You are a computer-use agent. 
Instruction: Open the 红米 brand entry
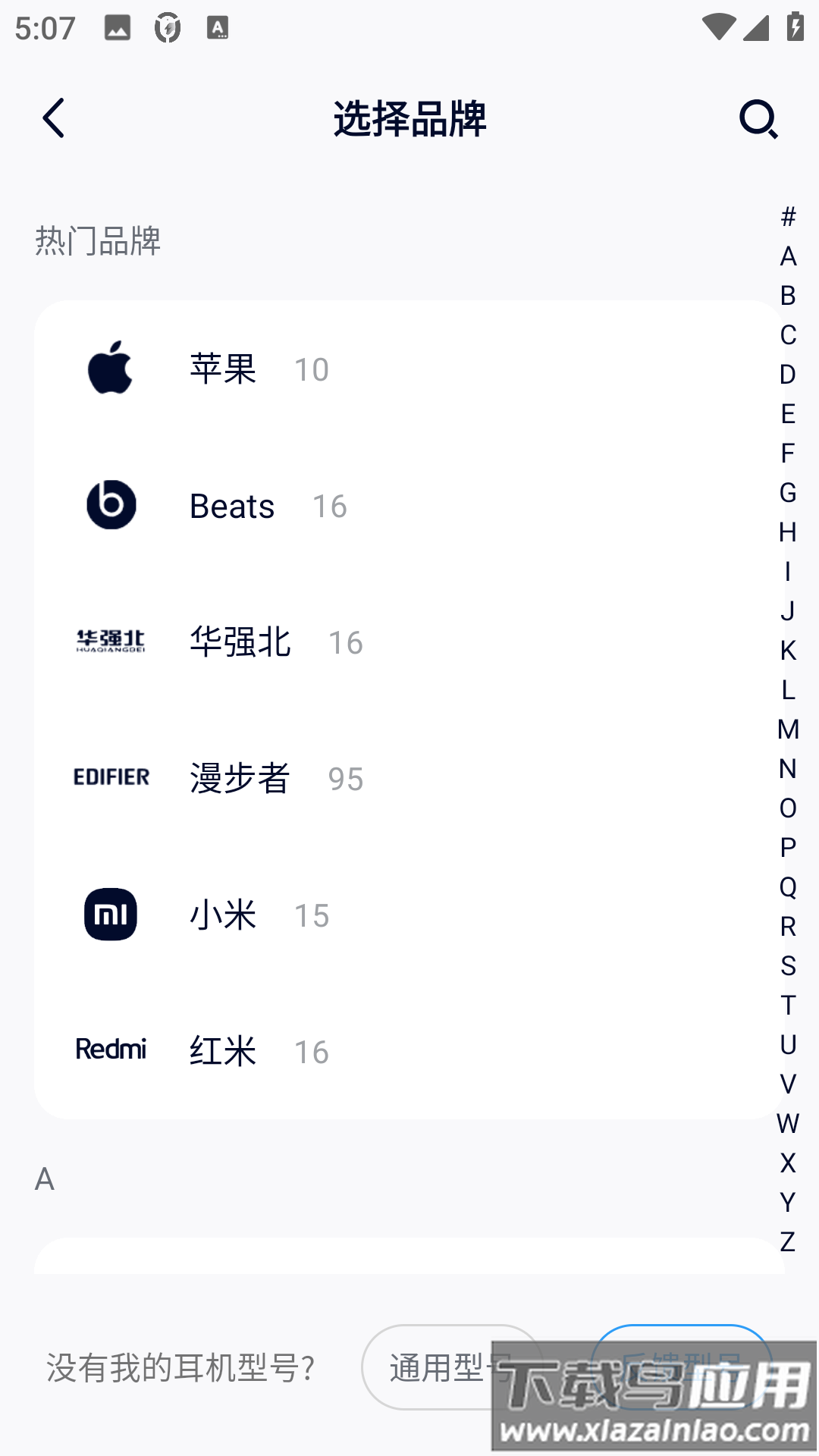point(222,1052)
